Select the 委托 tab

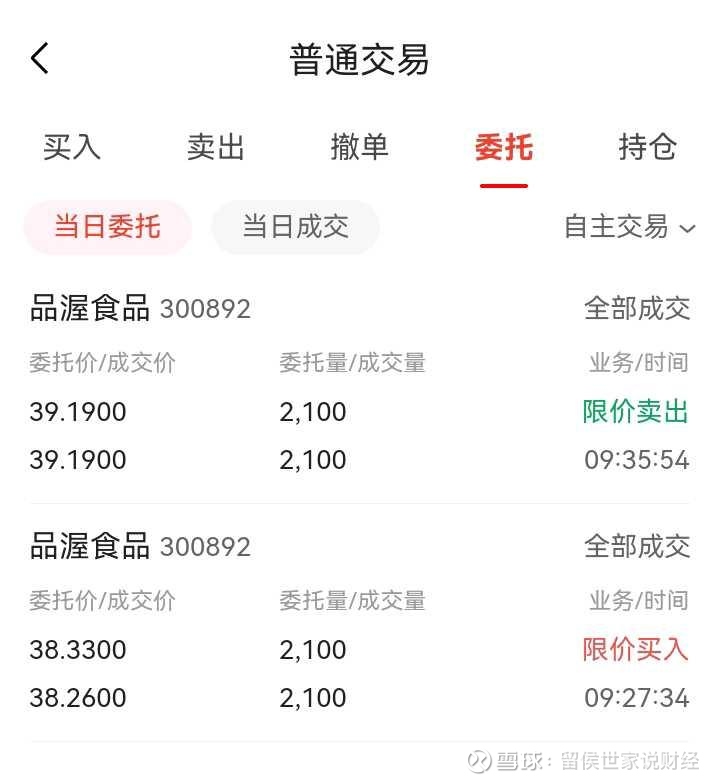point(503,147)
